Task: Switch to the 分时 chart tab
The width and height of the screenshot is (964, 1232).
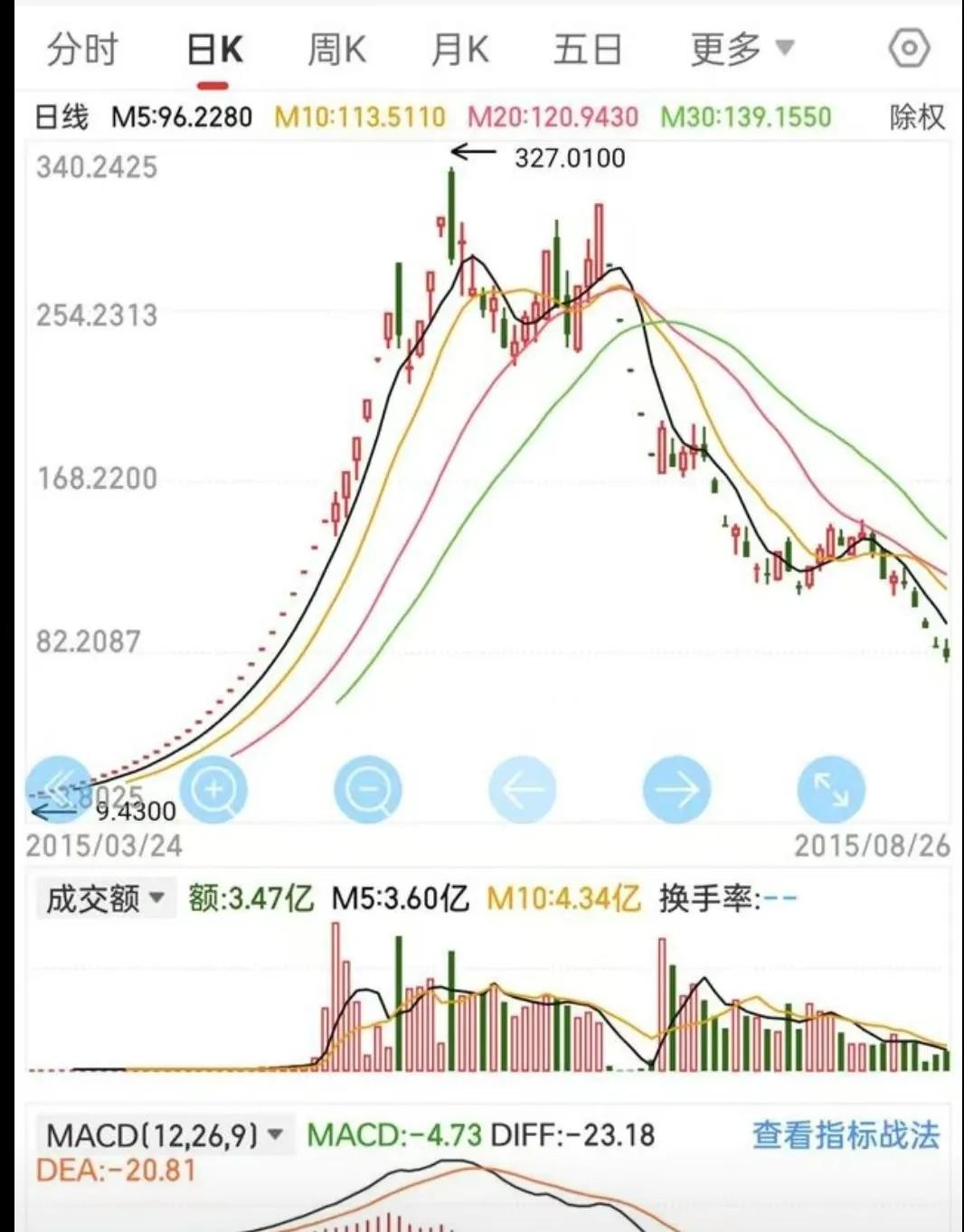Action: [x=82, y=49]
